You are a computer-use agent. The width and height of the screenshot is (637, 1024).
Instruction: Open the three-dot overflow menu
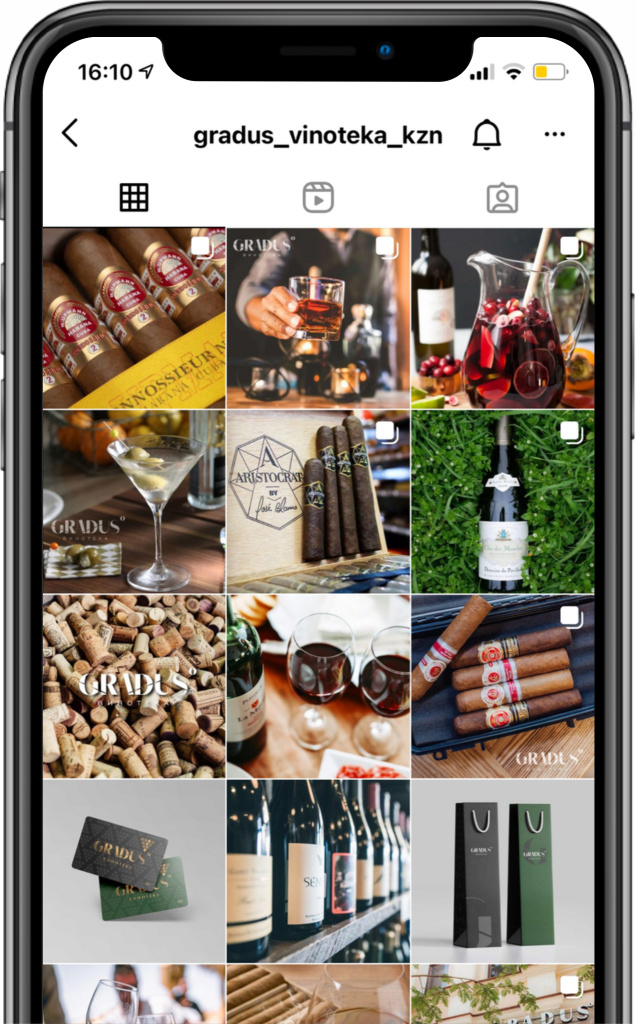(x=555, y=135)
